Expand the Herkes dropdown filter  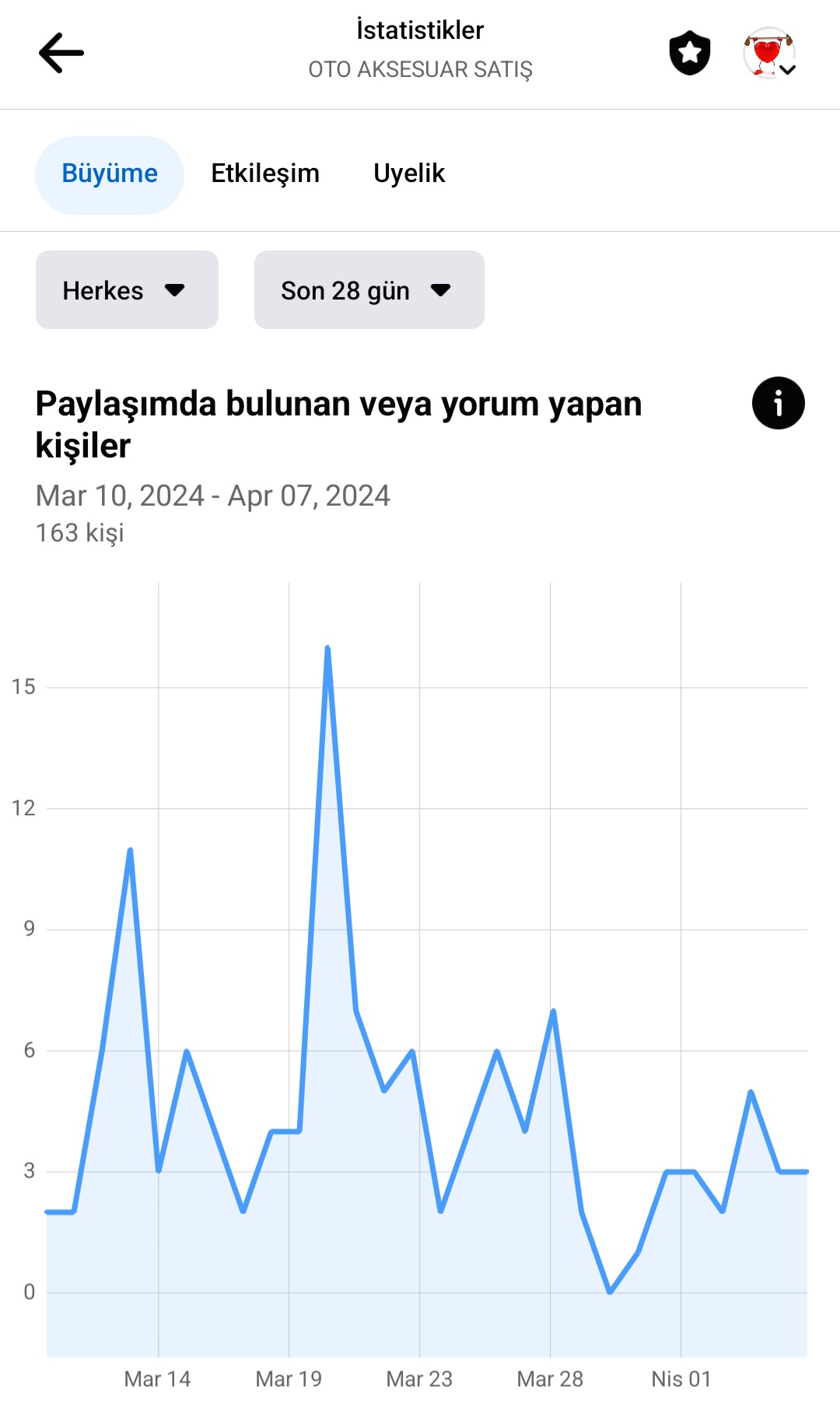coord(127,290)
